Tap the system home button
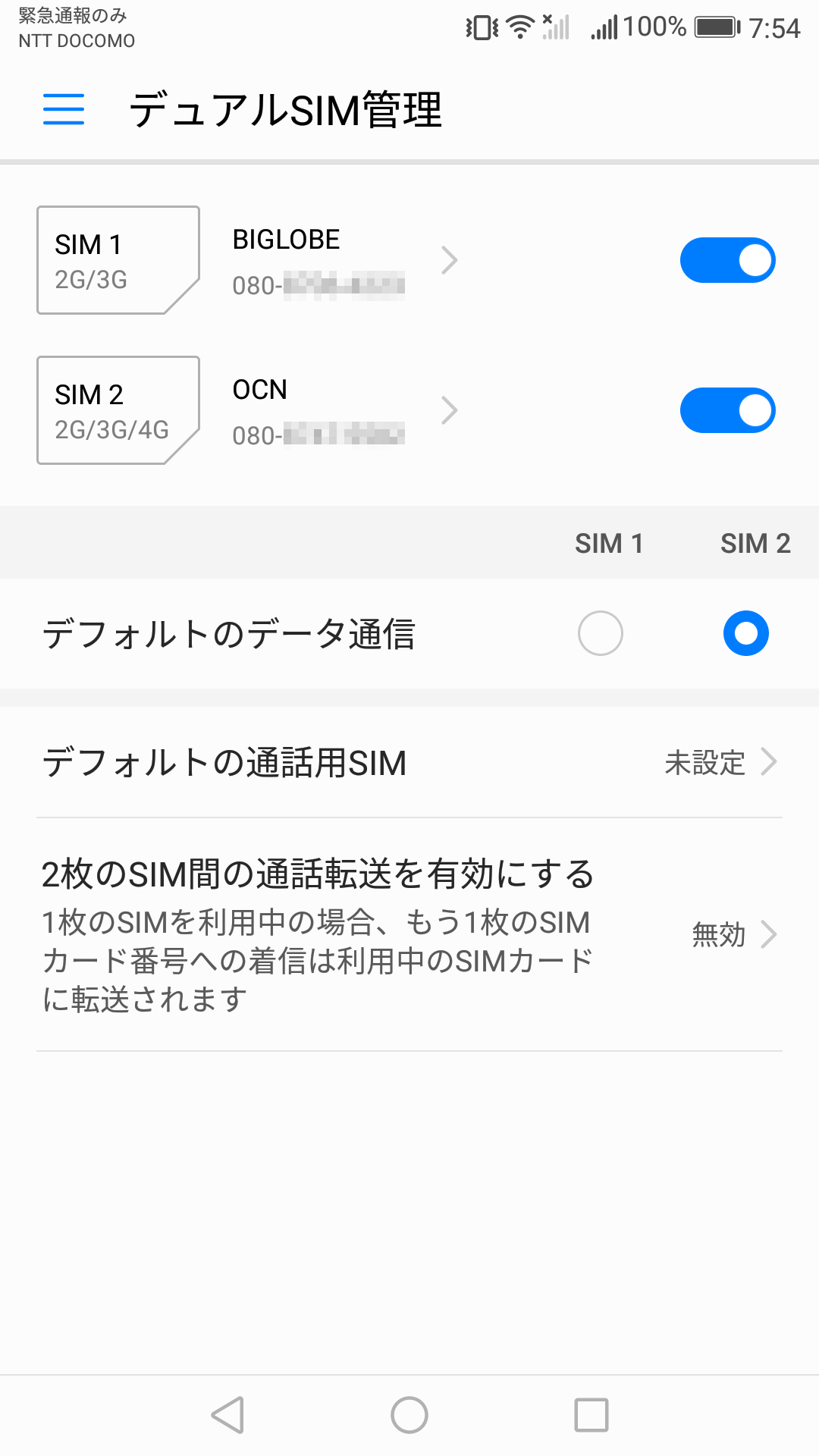The width and height of the screenshot is (819, 1456). pos(409,1415)
